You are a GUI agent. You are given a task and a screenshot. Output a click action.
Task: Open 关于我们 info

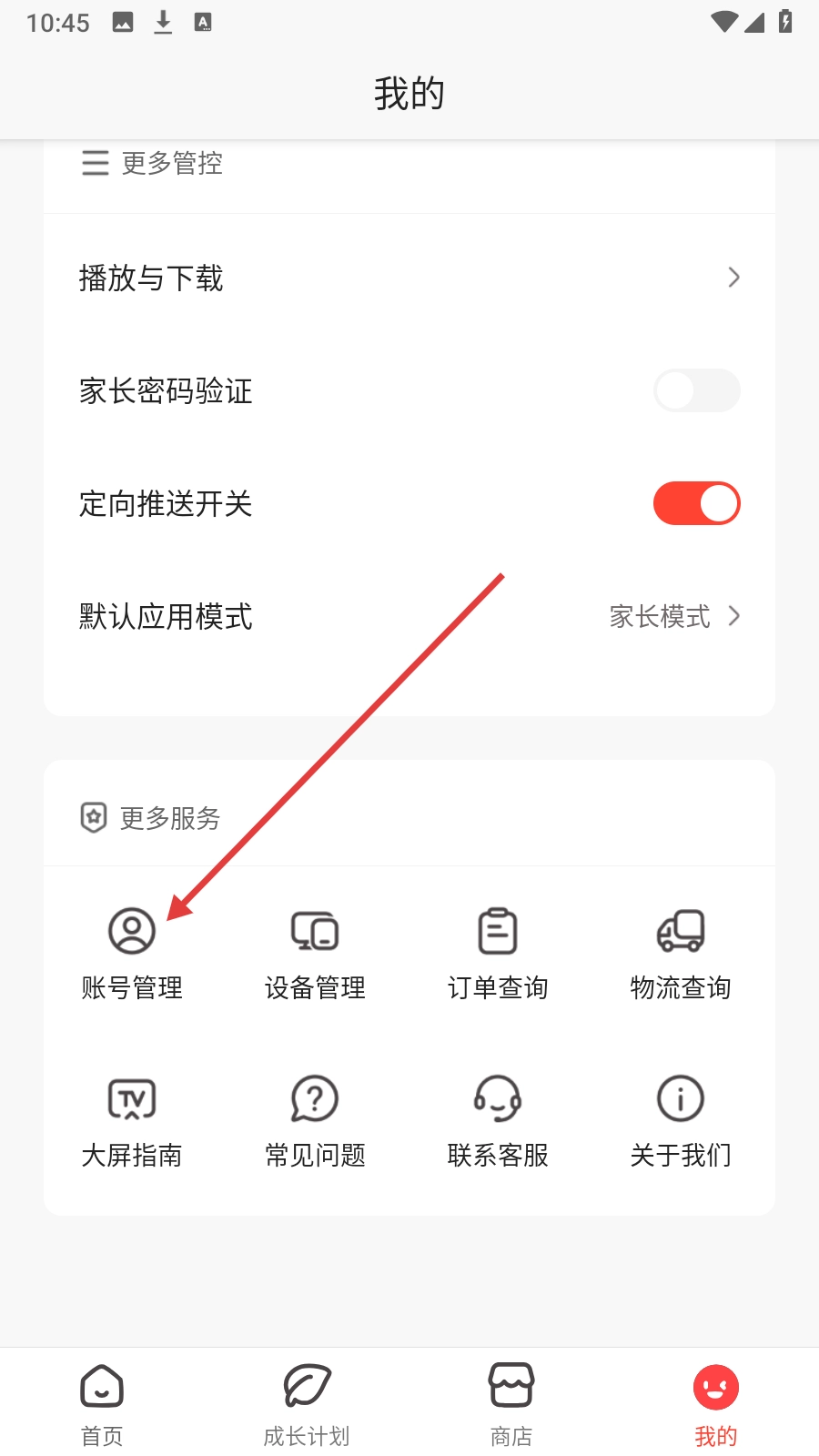(x=681, y=1120)
